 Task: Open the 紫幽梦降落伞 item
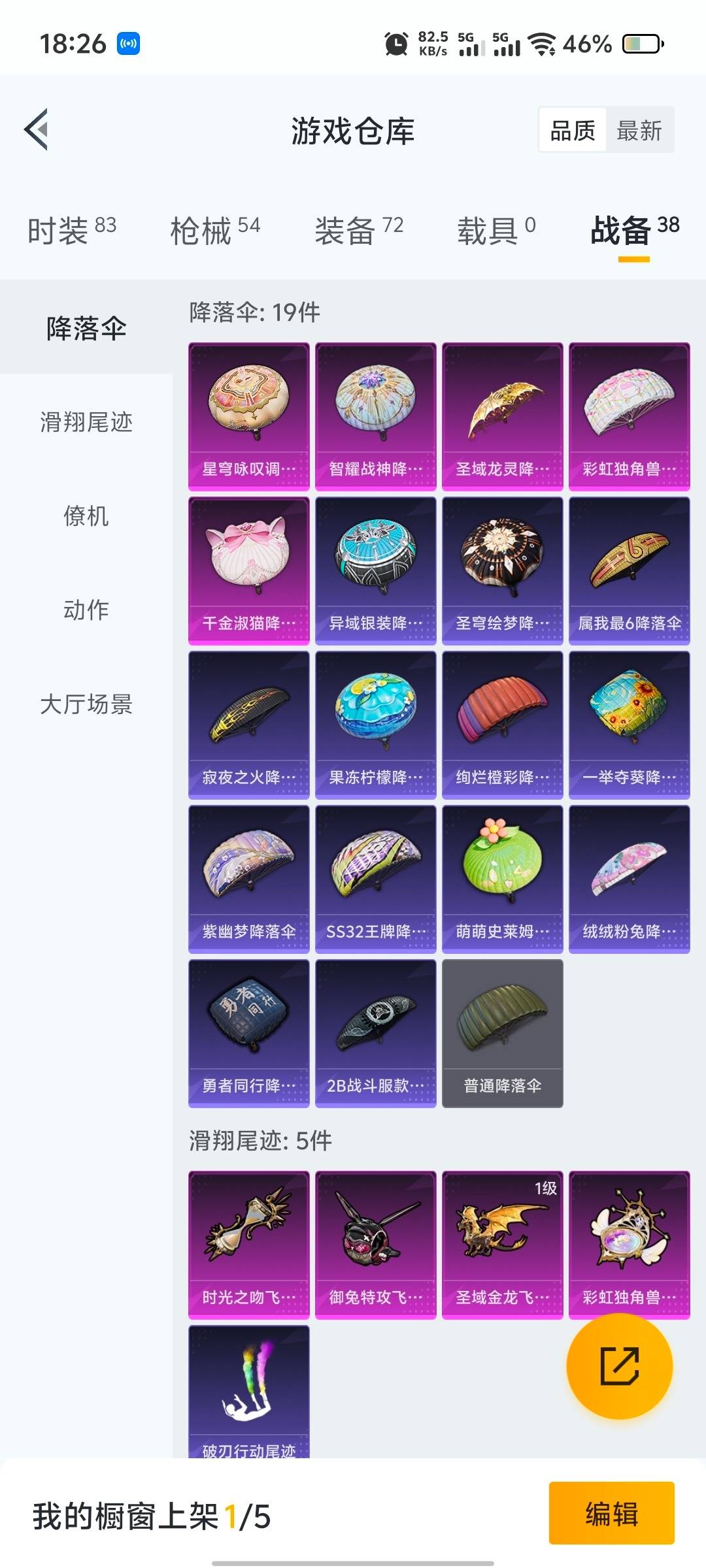pos(248,879)
